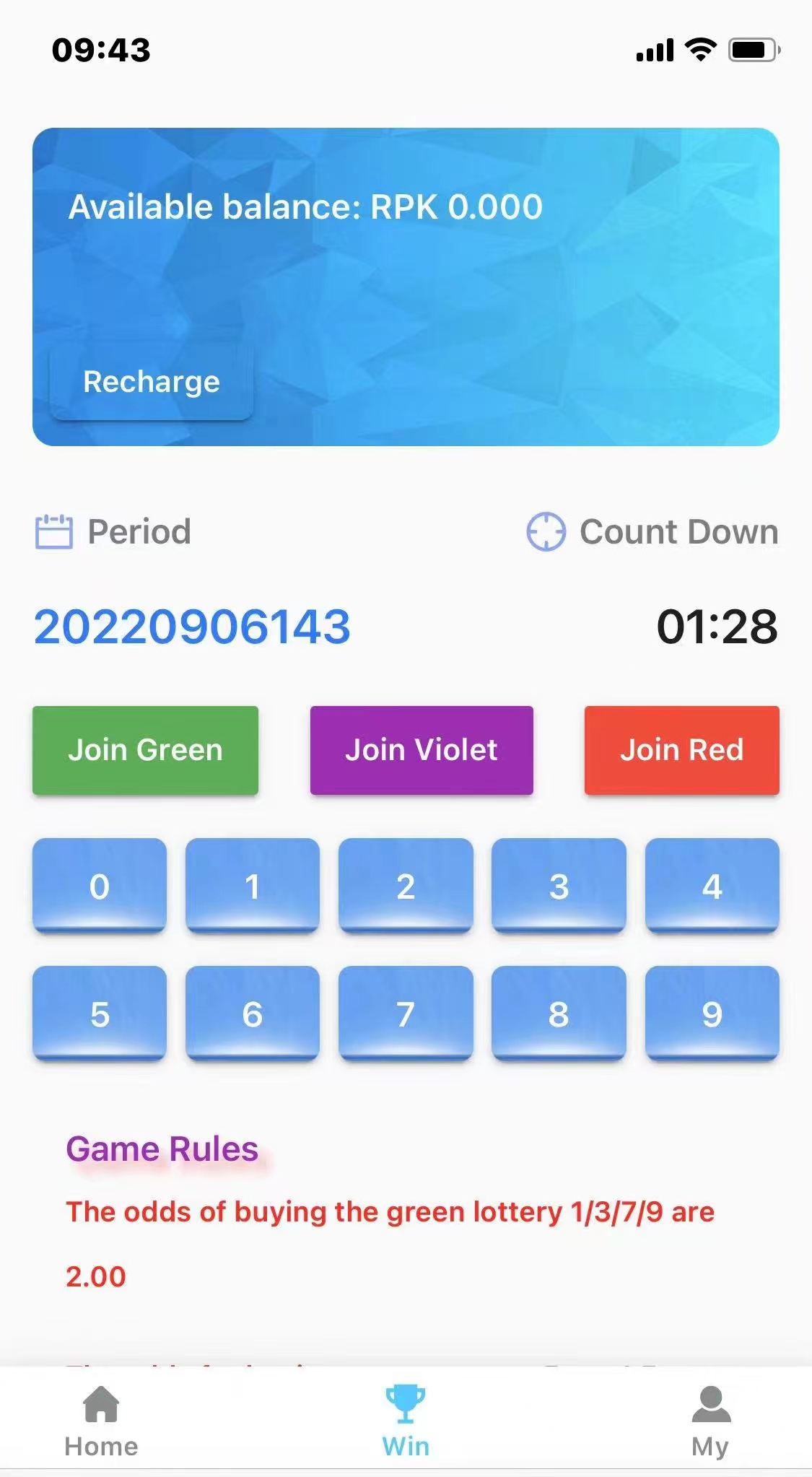Join the Violet bet
Viewport: 812px width, 1477px height.
tap(422, 750)
